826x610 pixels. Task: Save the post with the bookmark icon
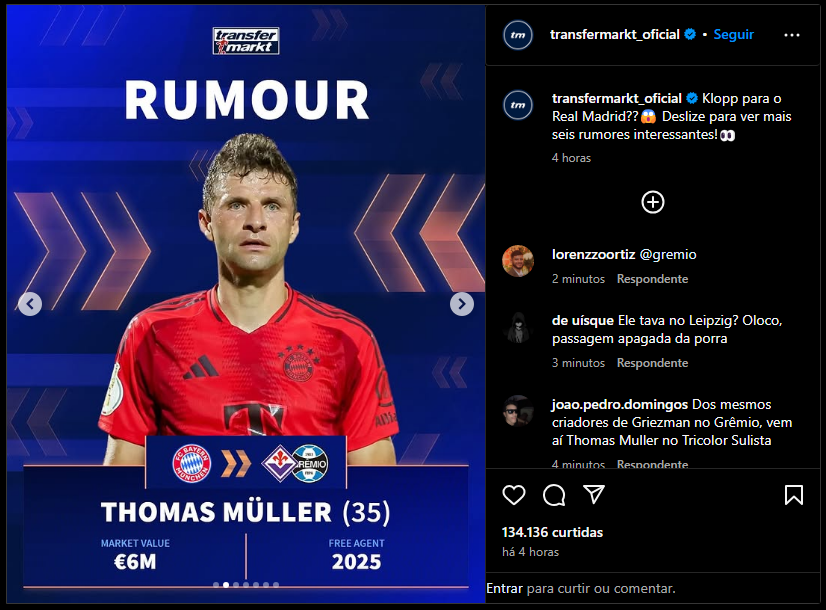click(x=793, y=495)
